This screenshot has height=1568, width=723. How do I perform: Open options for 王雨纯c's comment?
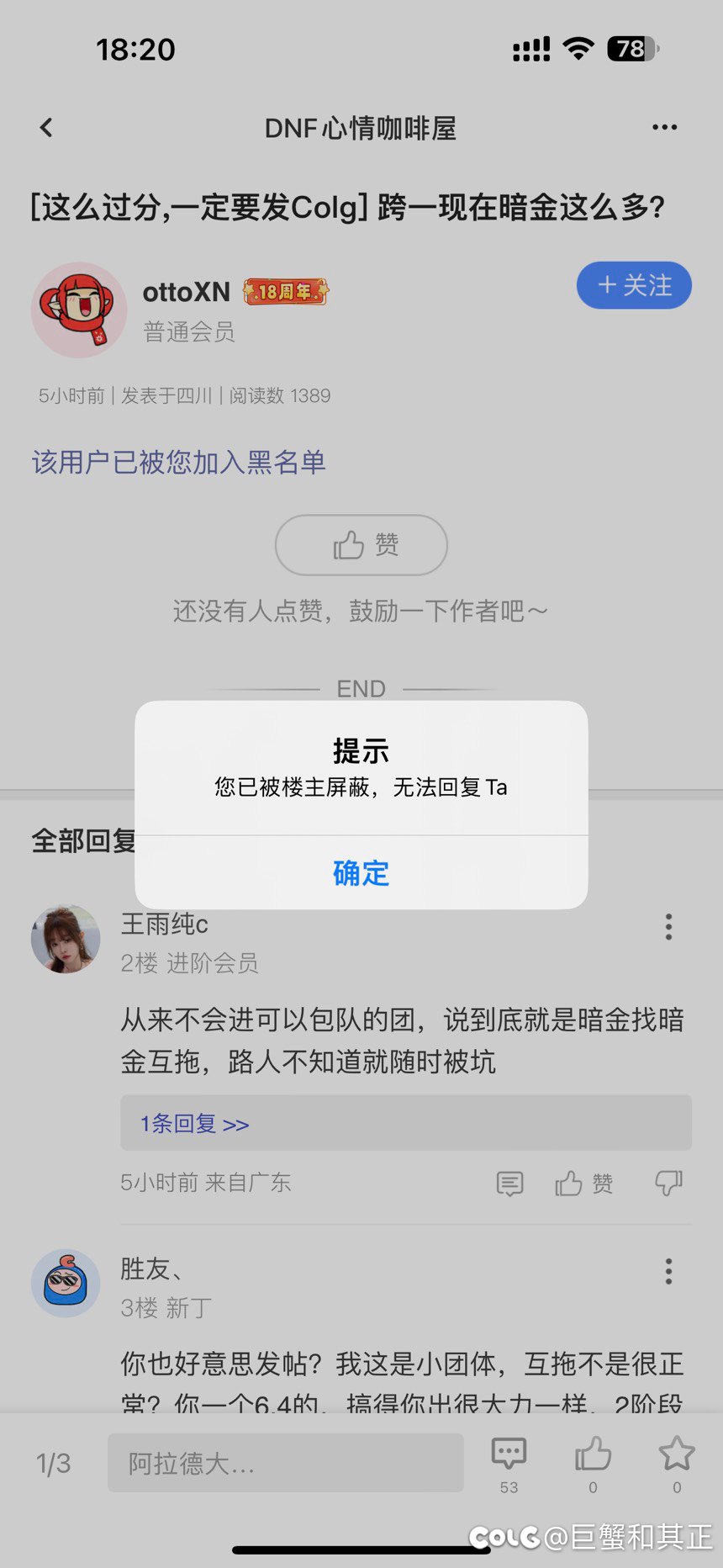(x=668, y=927)
